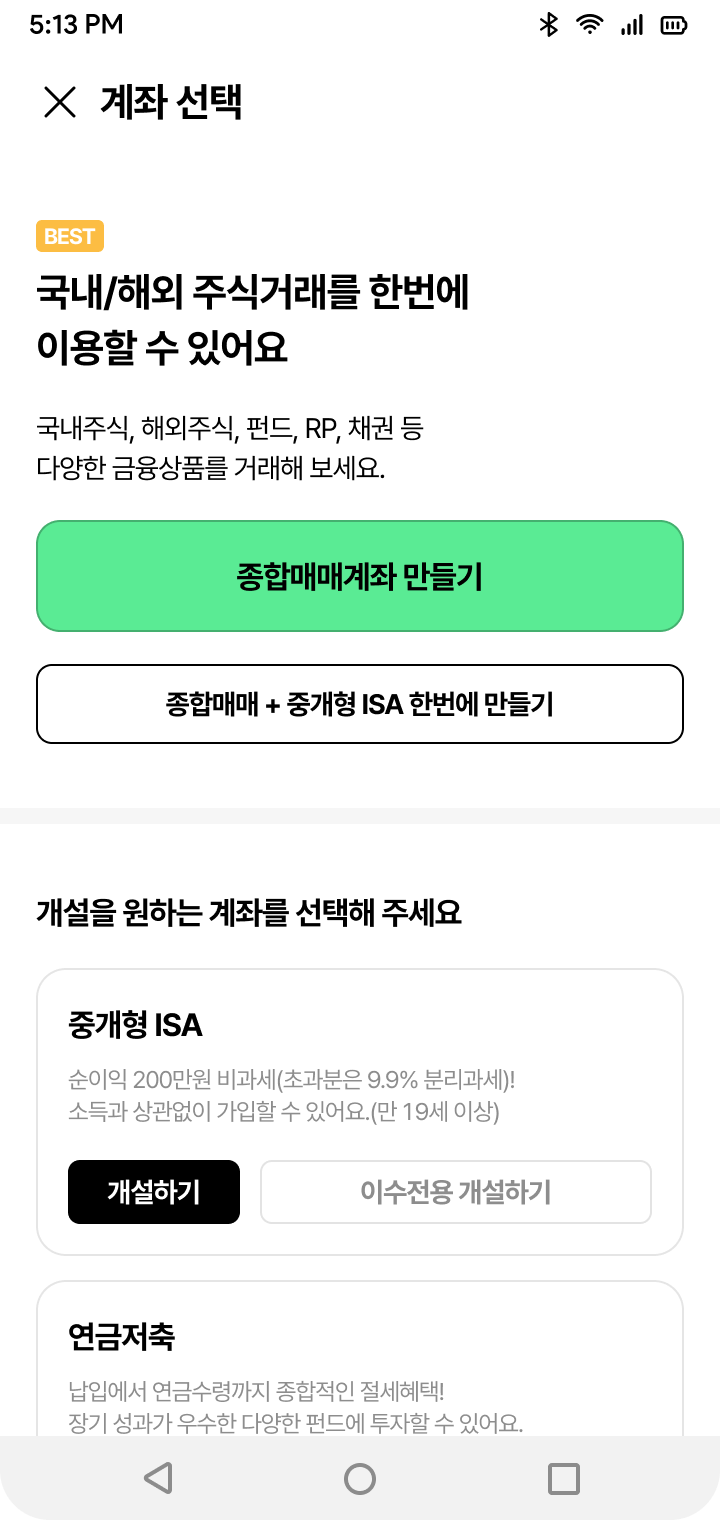Screen dimensions: 720x1520
Task: Choose 이수전용 개설하기 for 중개형 ISA
Action: pos(456,1192)
